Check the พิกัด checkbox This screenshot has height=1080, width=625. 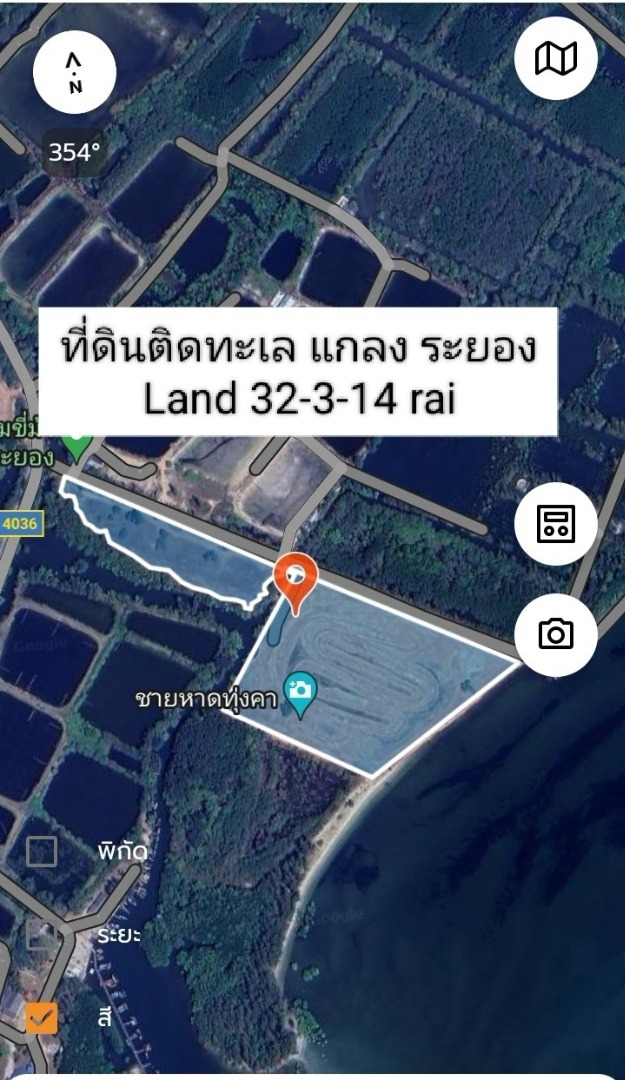click(x=41, y=851)
